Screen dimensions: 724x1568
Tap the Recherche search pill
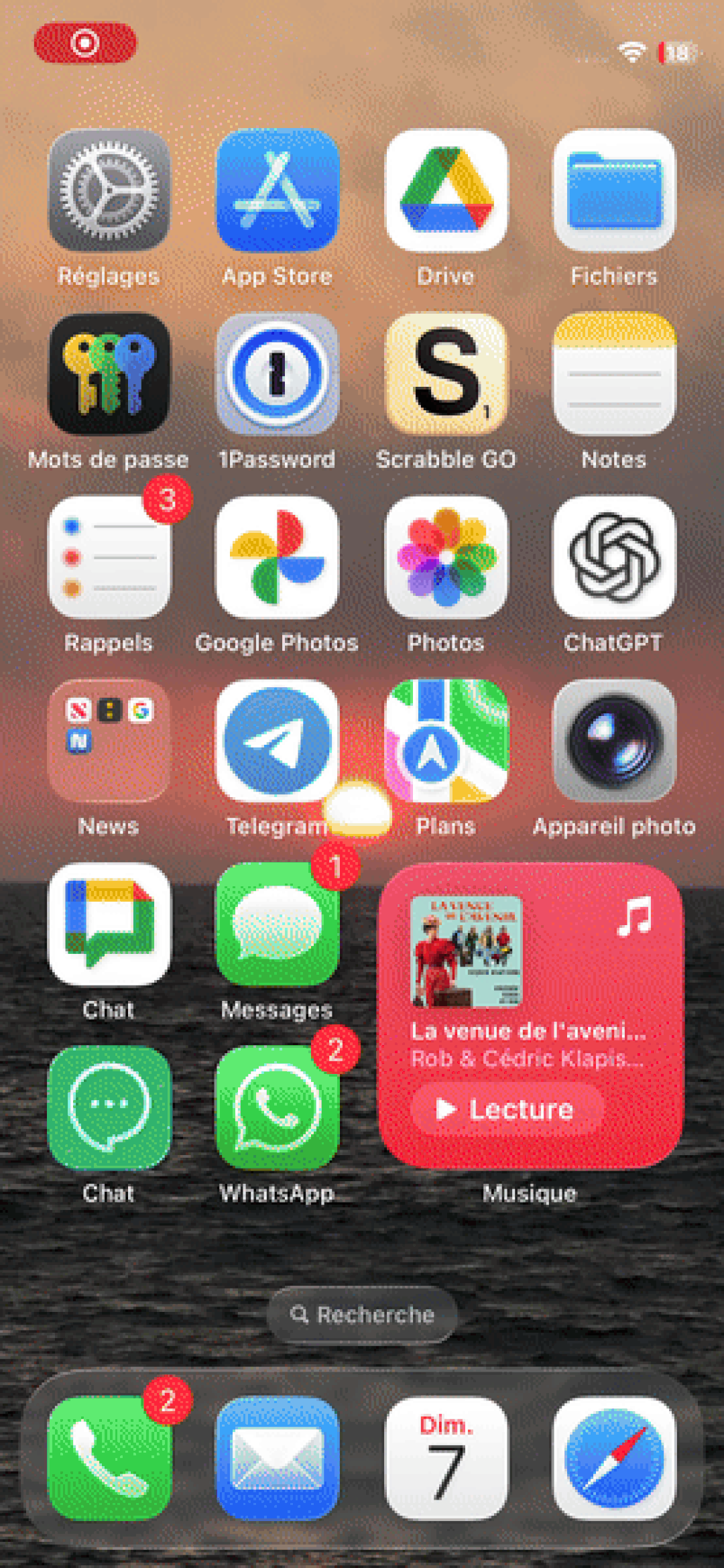click(x=362, y=1315)
